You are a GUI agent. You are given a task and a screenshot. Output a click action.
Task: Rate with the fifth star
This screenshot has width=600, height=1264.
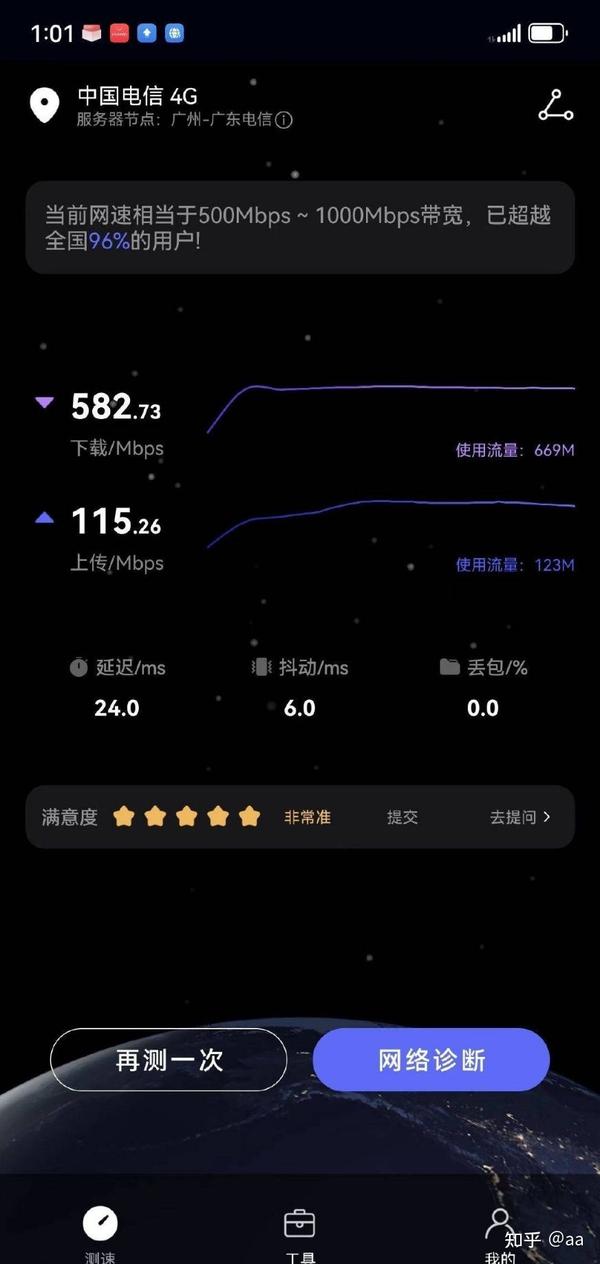tap(250, 817)
